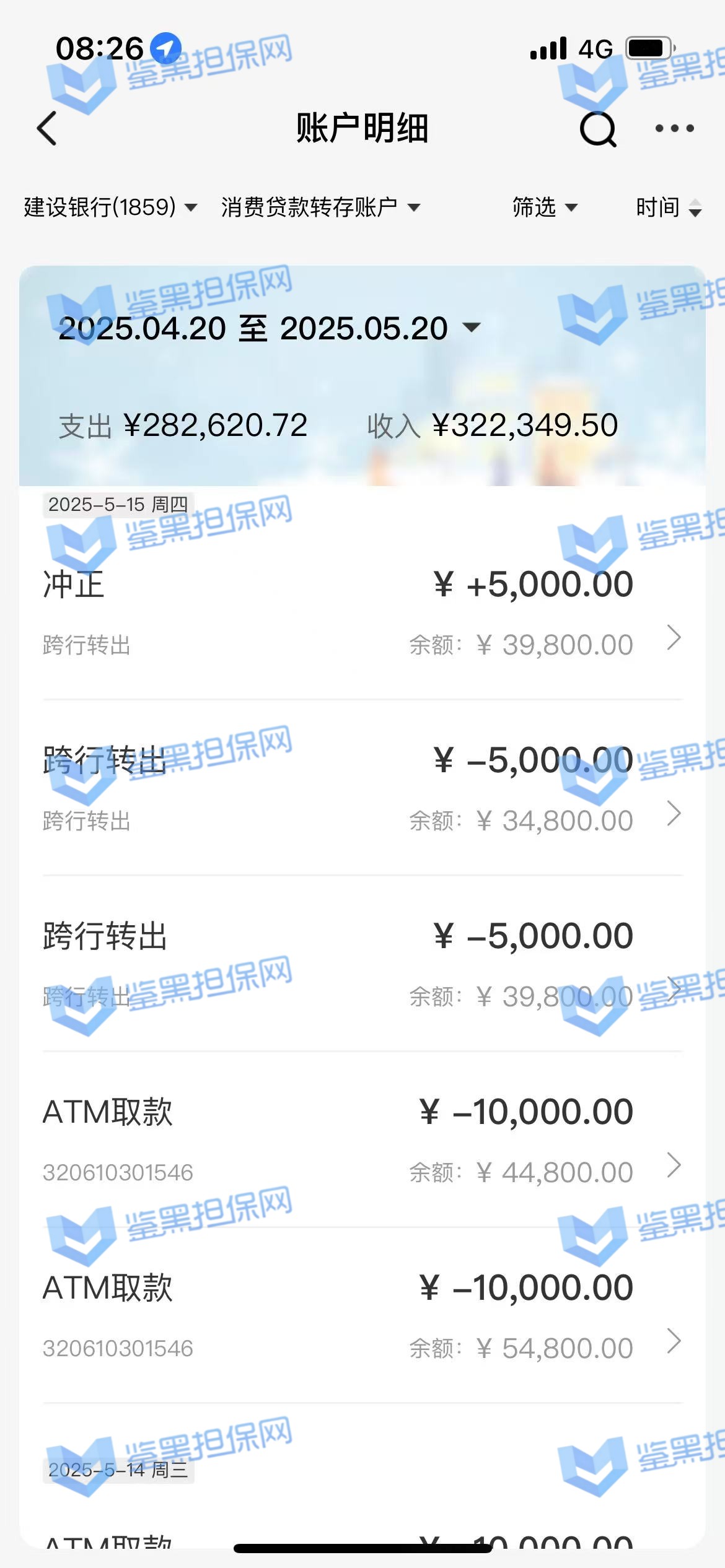Open the 冲正 +5,000.00 transaction

pos(362,612)
